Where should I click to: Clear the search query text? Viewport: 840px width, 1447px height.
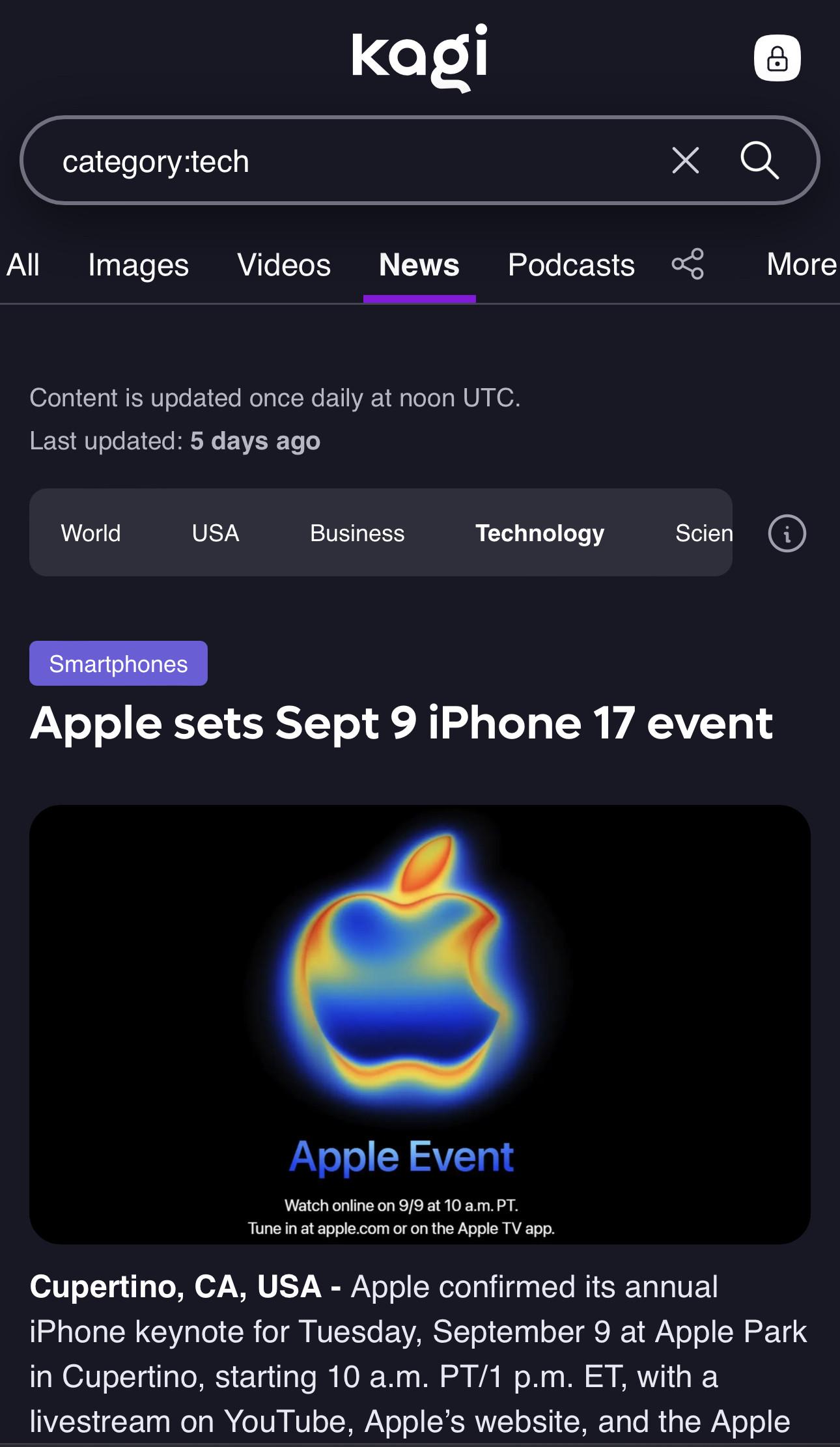point(685,160)
